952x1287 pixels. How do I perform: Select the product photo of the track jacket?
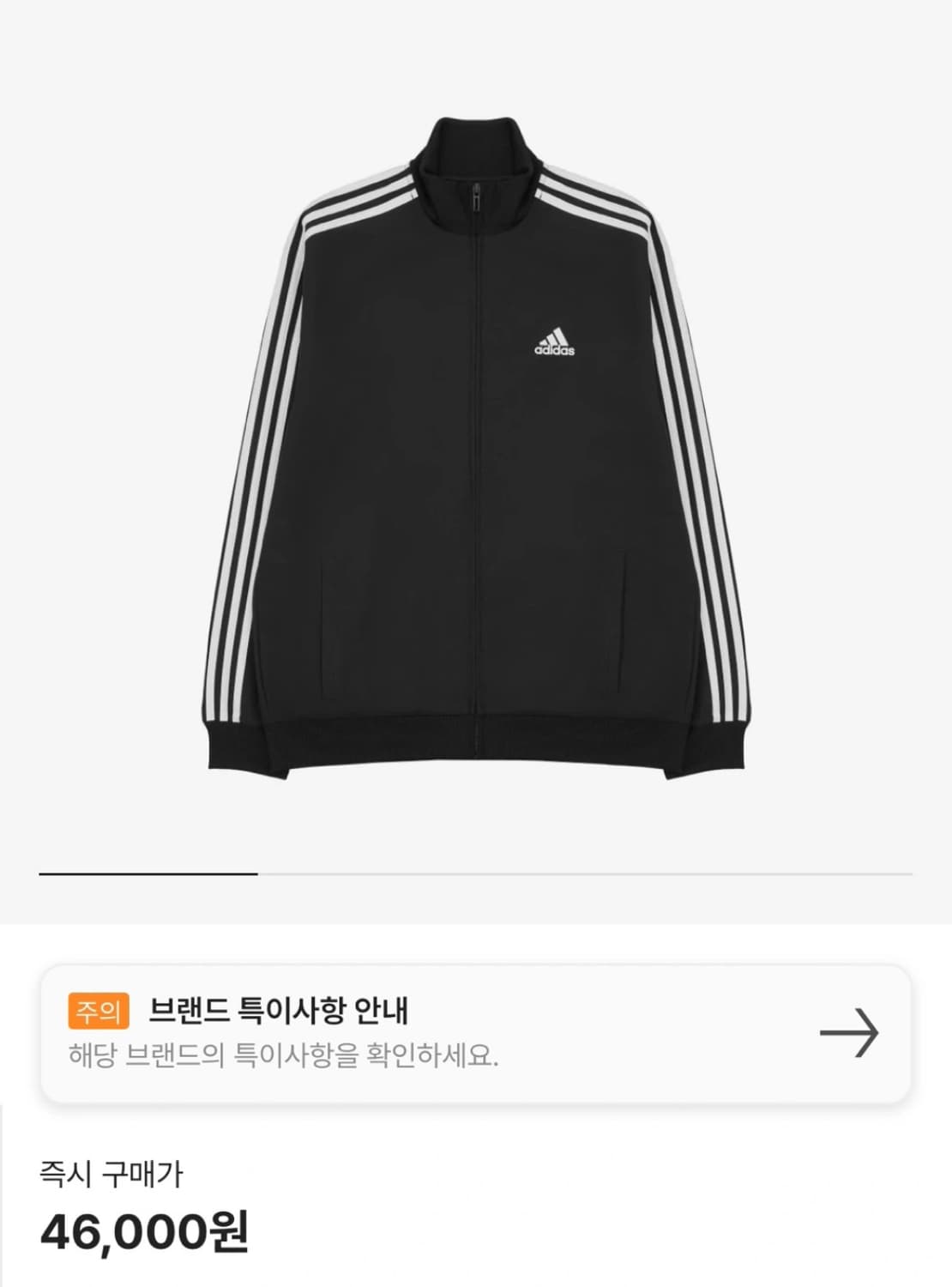pyautogui.click(x=476, y=446)
